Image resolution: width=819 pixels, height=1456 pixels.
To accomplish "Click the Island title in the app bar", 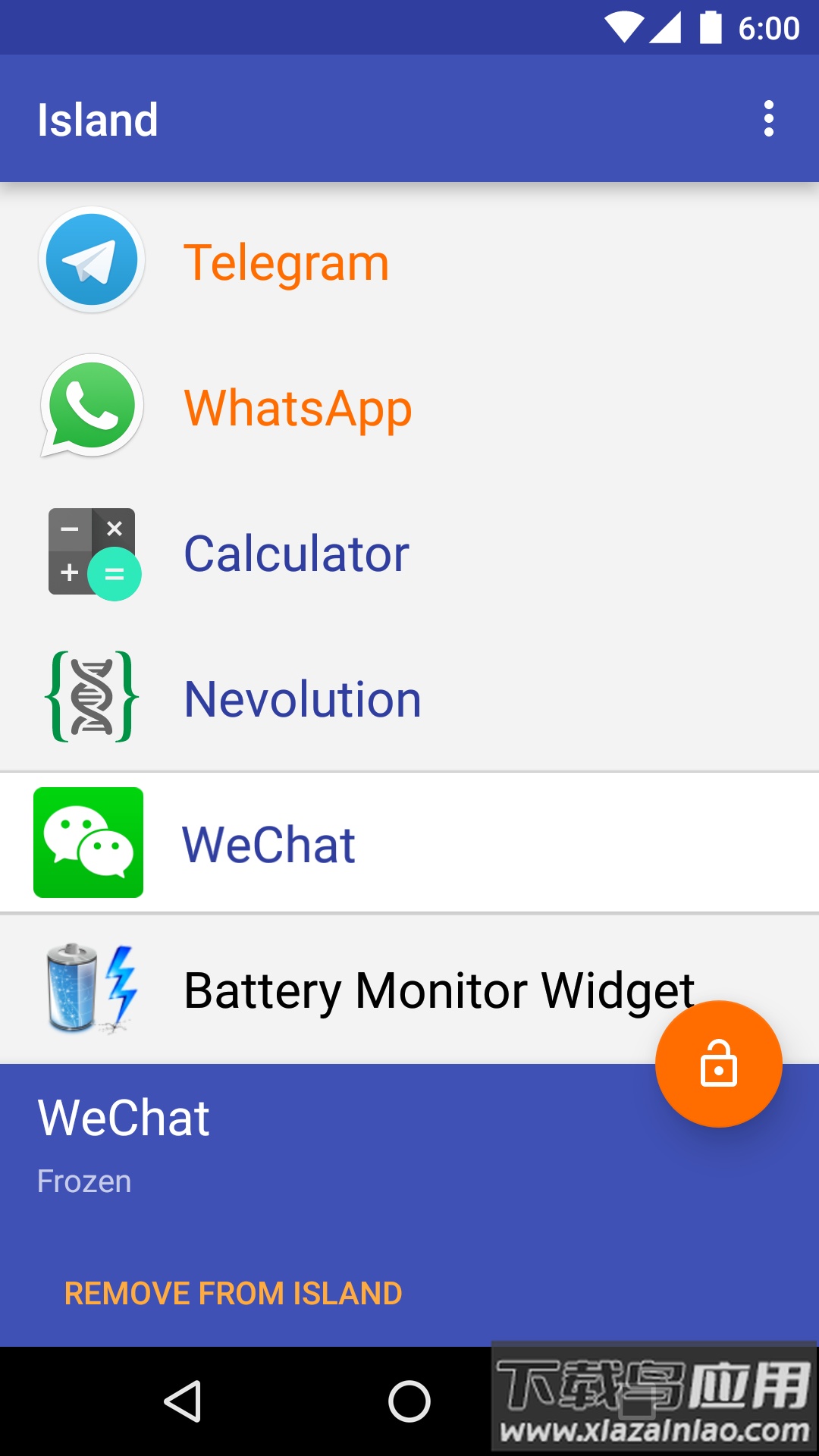I will (99, 118).
